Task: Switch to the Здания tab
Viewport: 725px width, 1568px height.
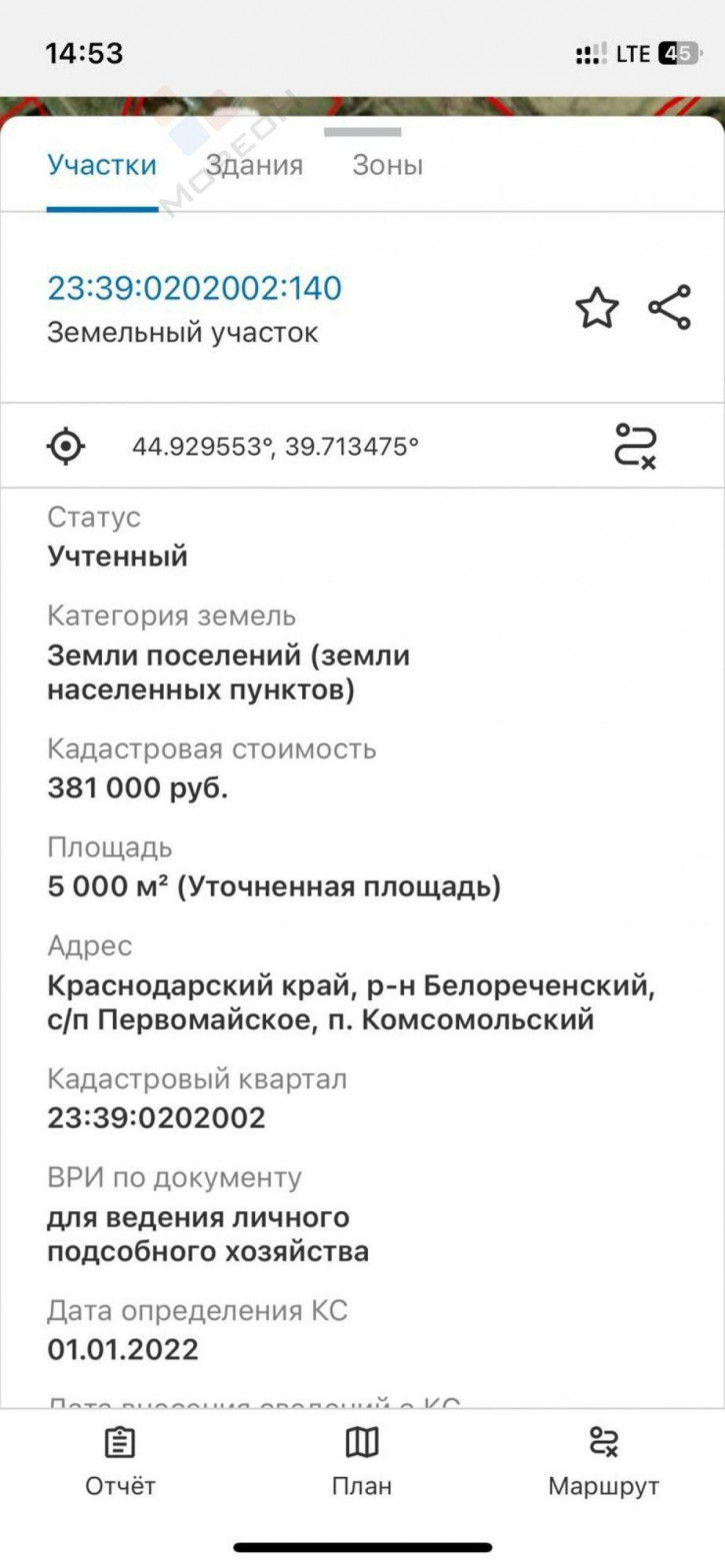Action: click(254, 165)
